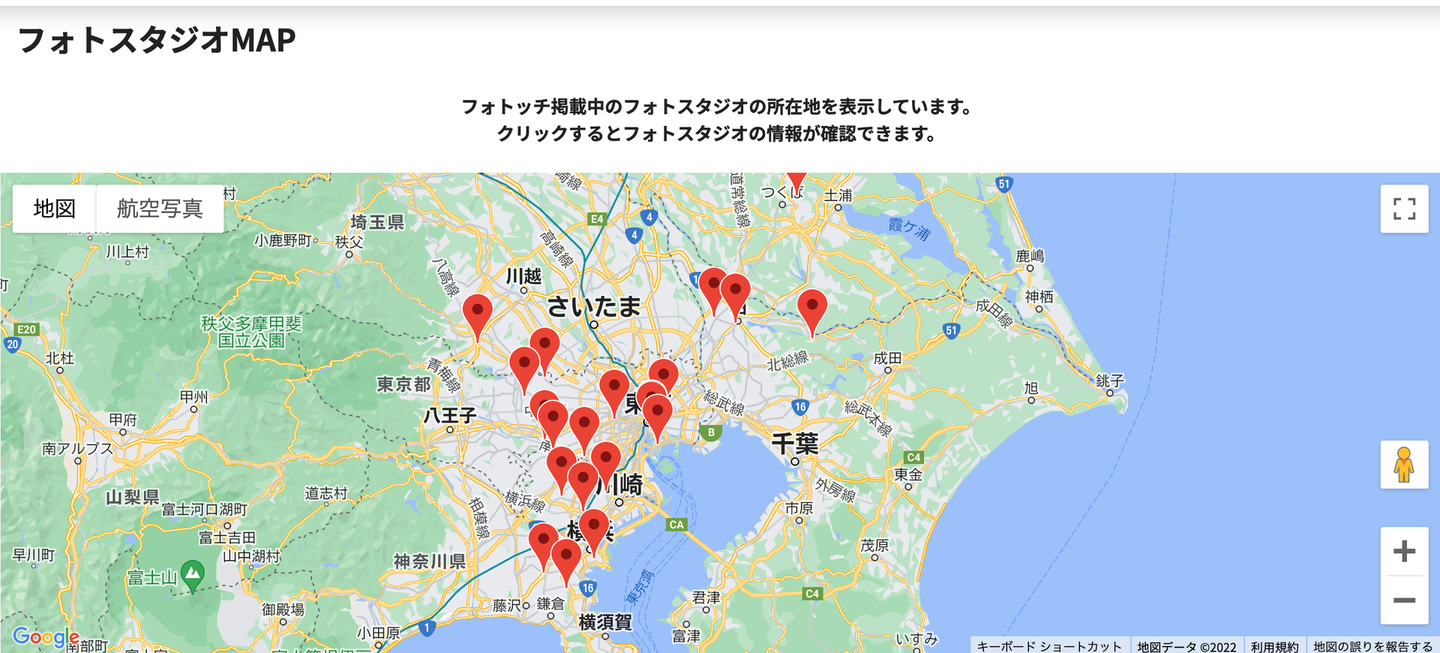1440x653 pixels.
Task: Zoom in on the map
Action: click(x=1404, y=551)
